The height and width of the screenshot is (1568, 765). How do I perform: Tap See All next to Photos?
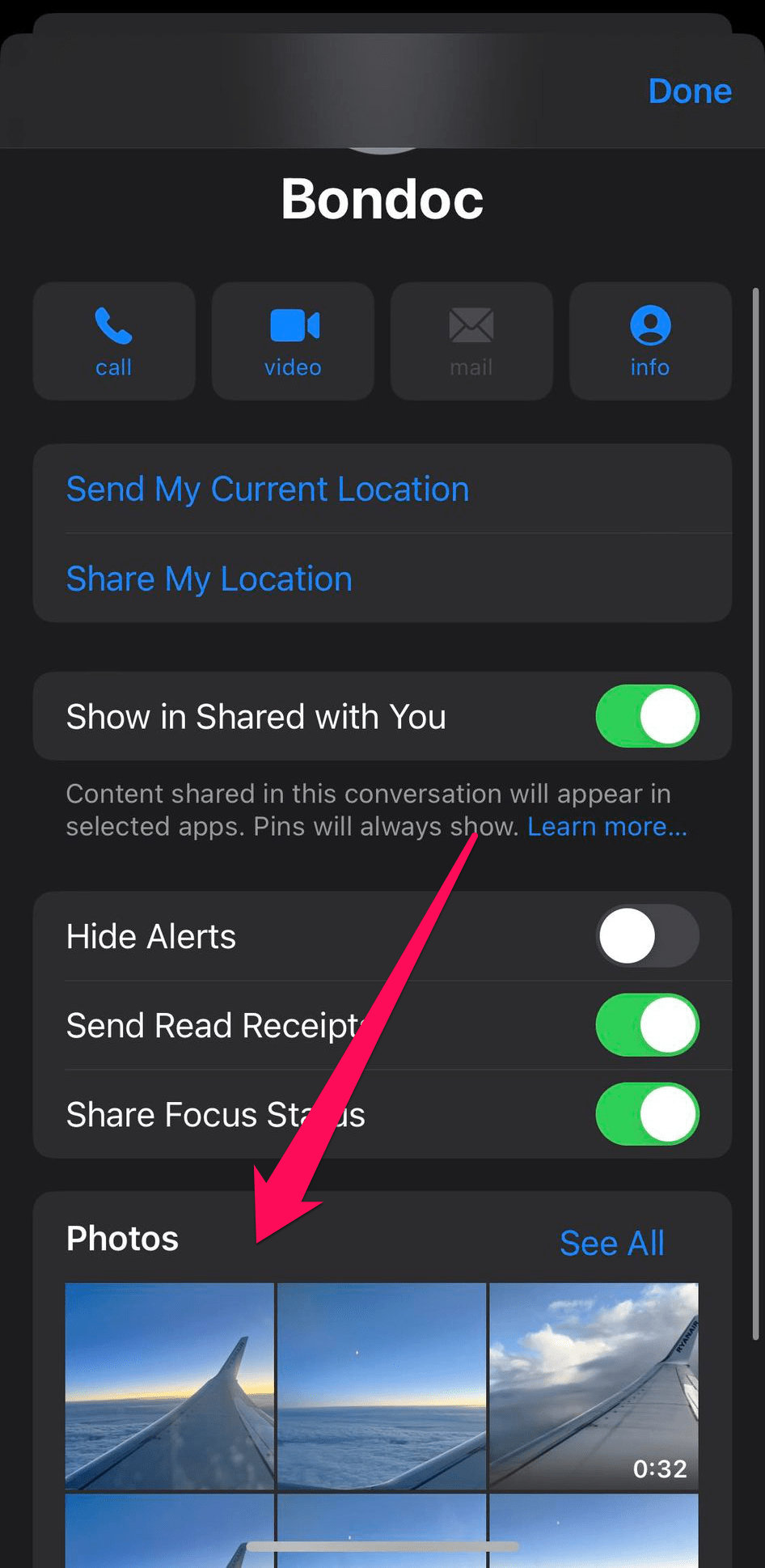(x=612, y=1243)
